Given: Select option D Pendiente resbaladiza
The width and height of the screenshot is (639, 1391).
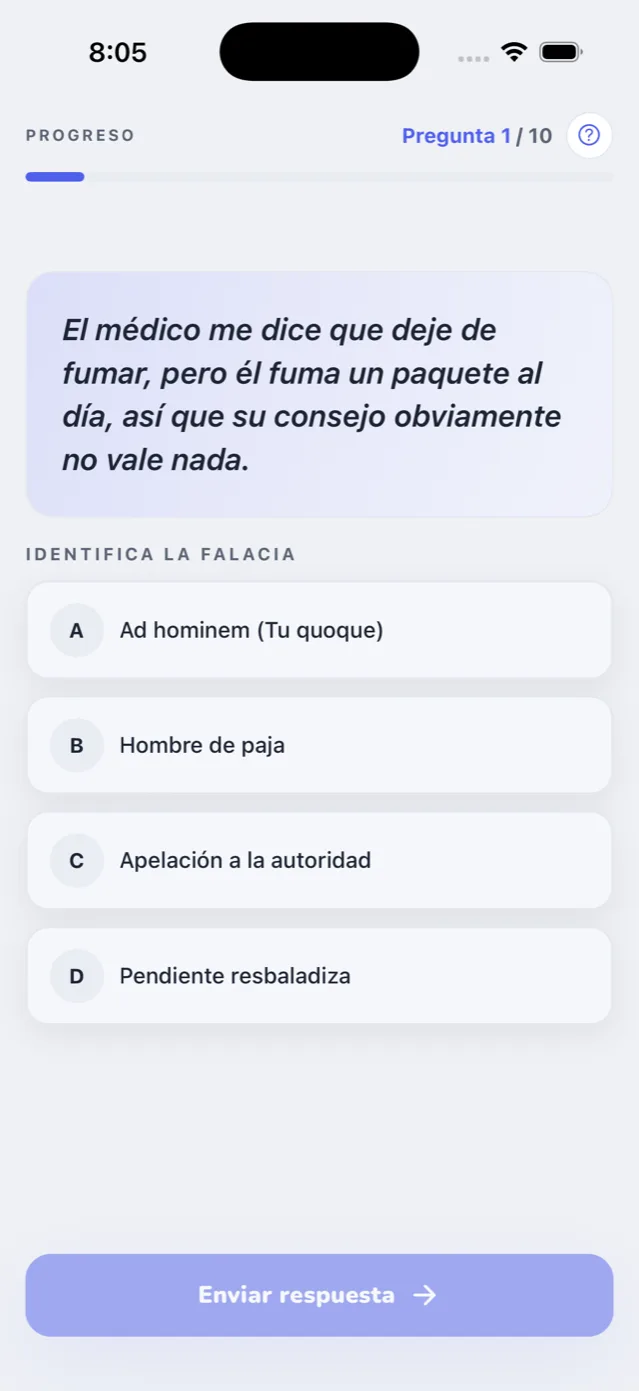Looking at the screenshot, I should (319, 976).
